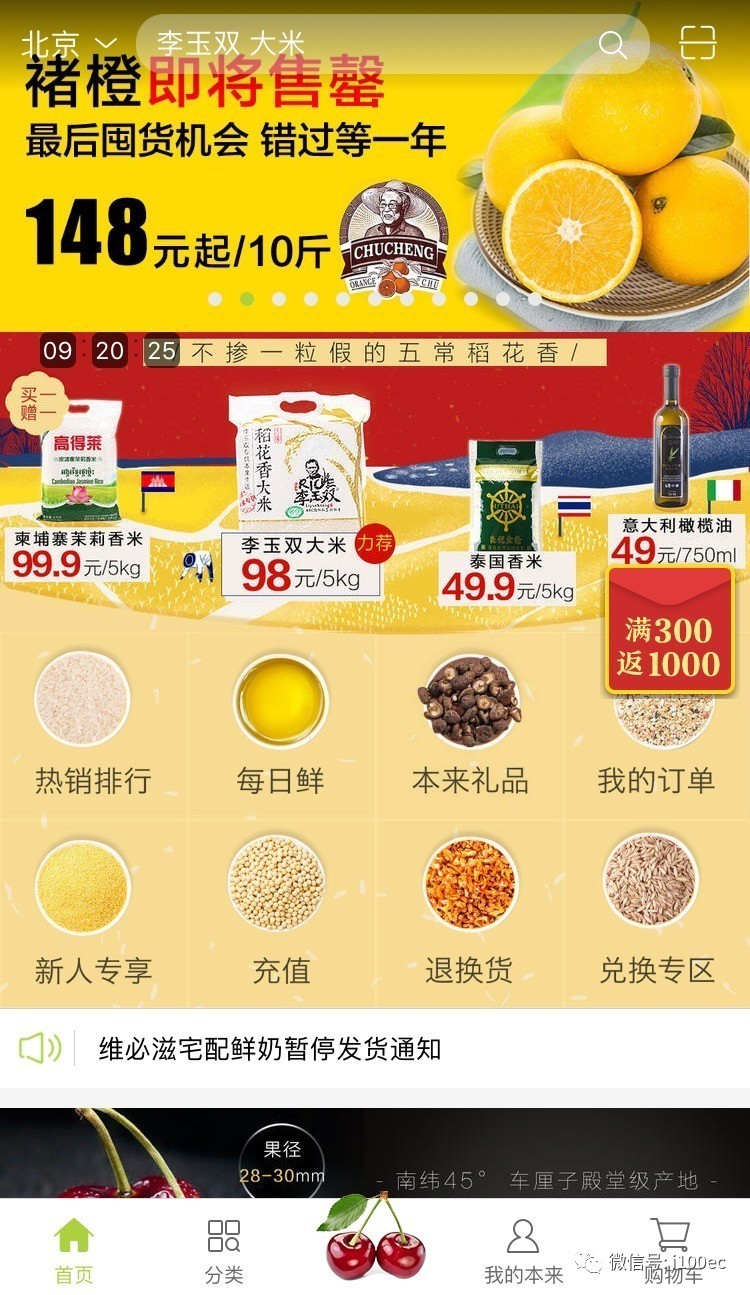
Task: Open the scan code icon
Action: 697,43
